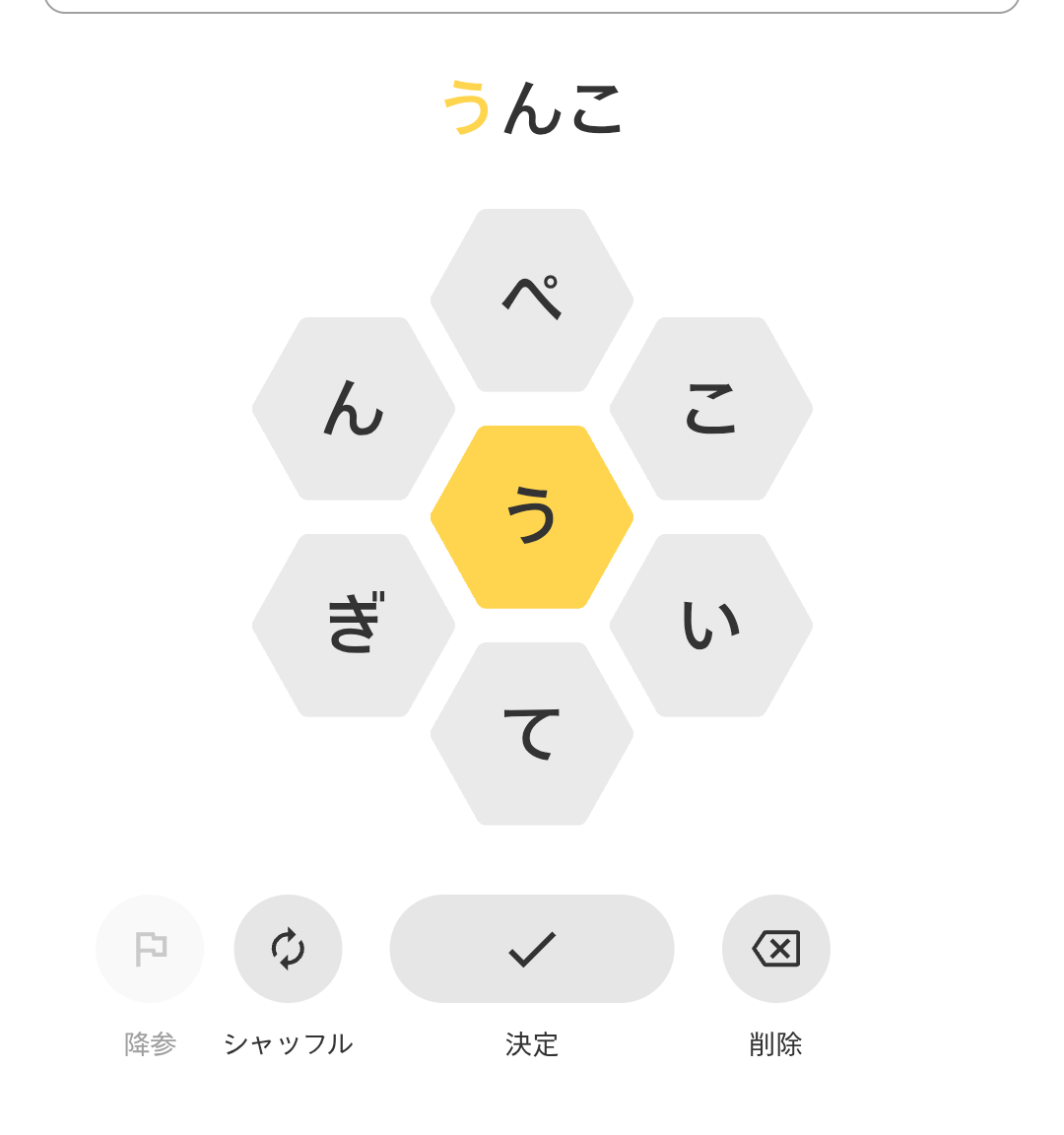
Task: Tap the 降参 surrender flag button
Action: click(x=150, y=948)
